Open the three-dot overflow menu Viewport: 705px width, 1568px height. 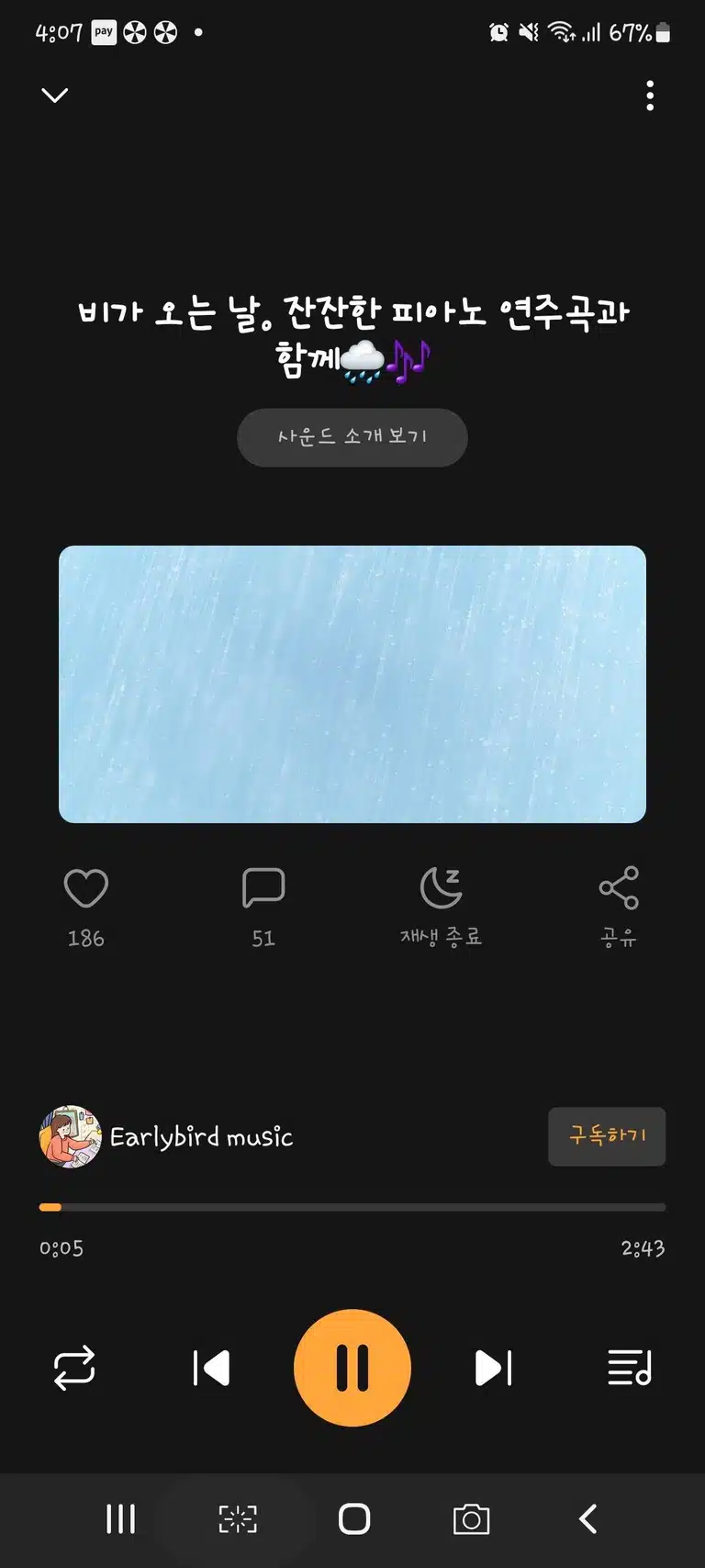650,96
